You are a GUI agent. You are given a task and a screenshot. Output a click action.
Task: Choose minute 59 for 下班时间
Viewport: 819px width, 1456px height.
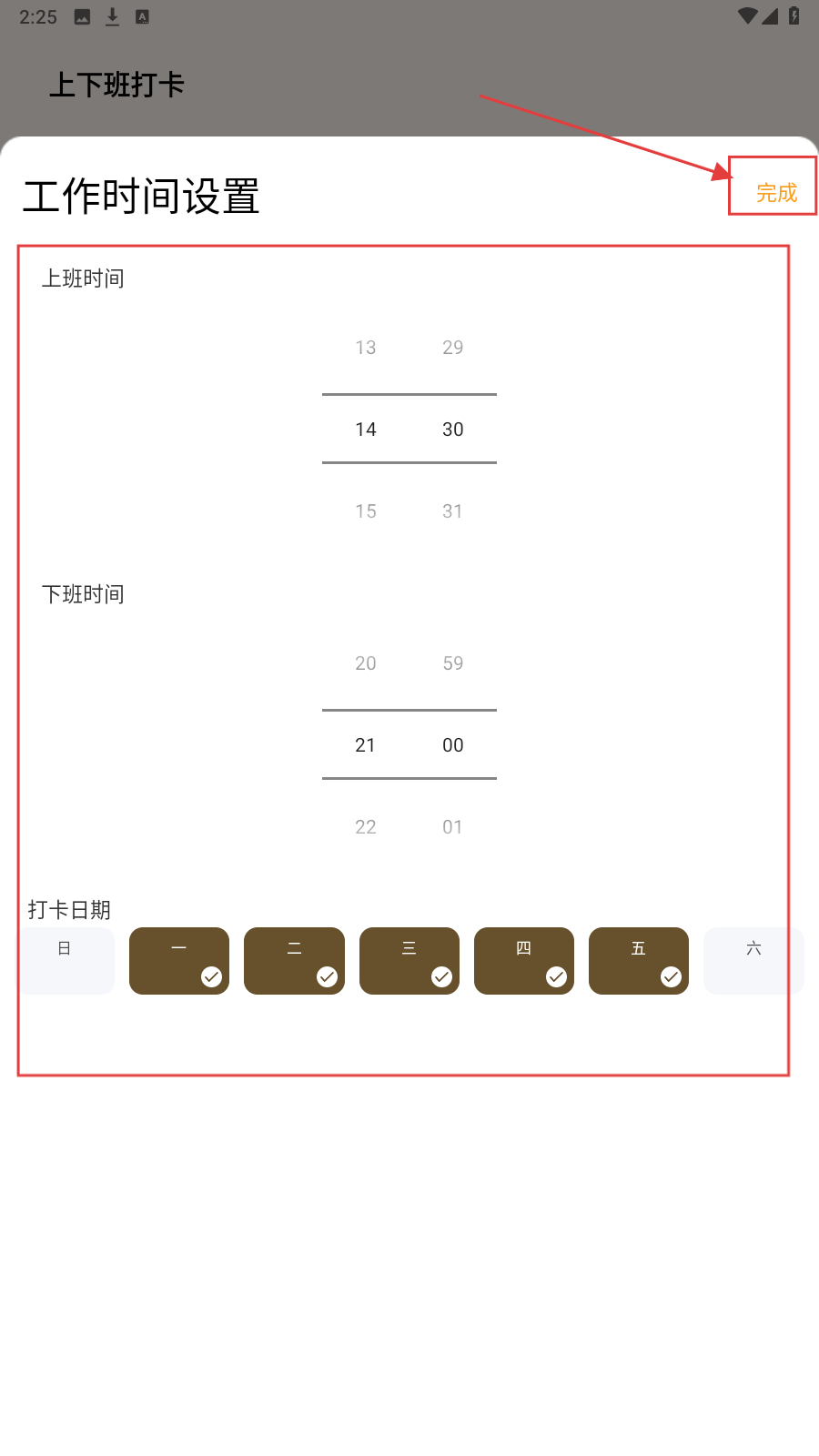point(453,663)
